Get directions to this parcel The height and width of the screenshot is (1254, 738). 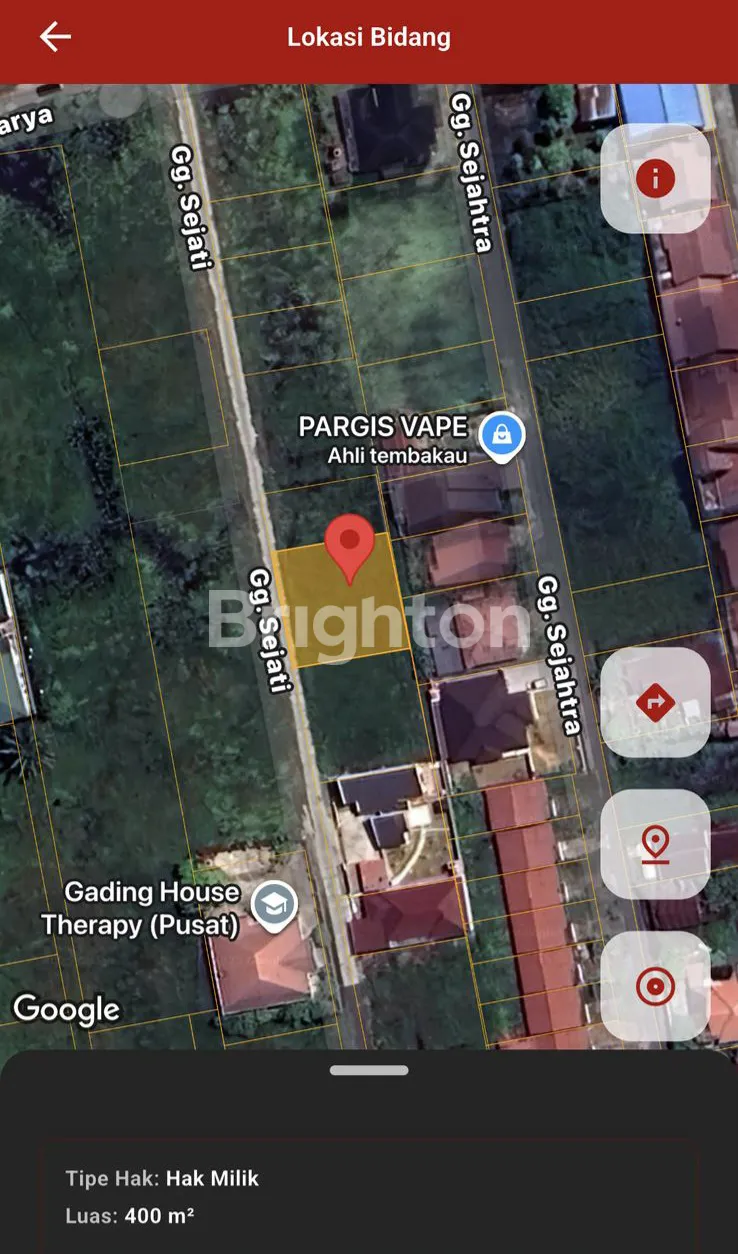[655, 702]
